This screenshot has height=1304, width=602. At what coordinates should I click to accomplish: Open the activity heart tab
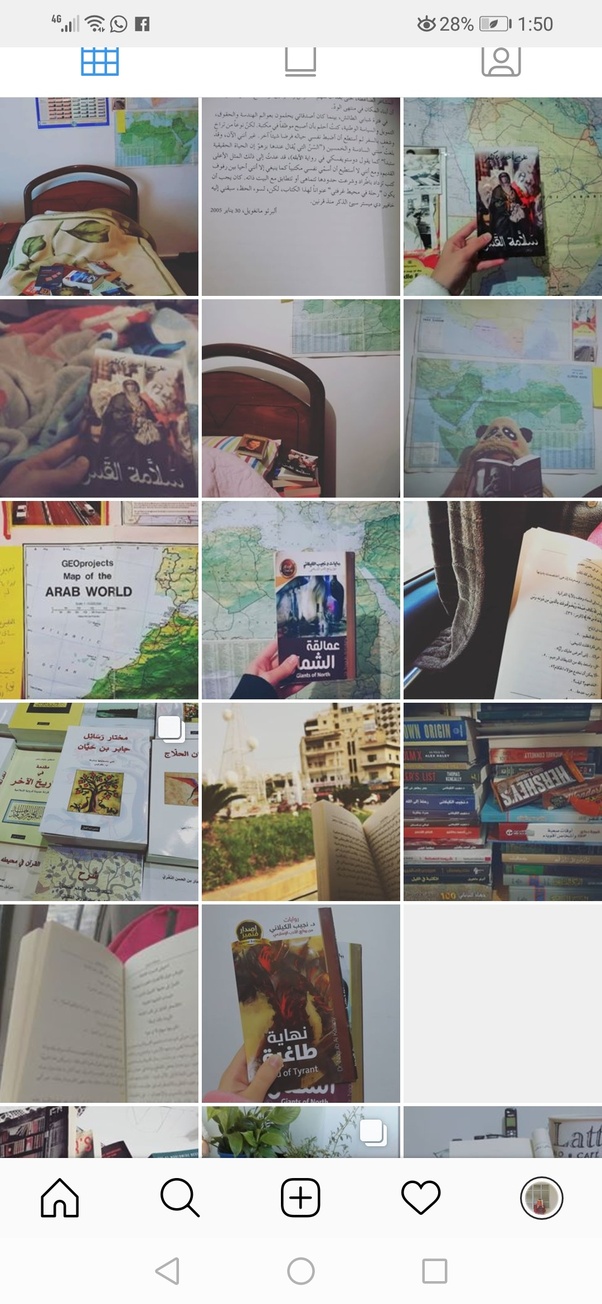[x=421, y=1197]
